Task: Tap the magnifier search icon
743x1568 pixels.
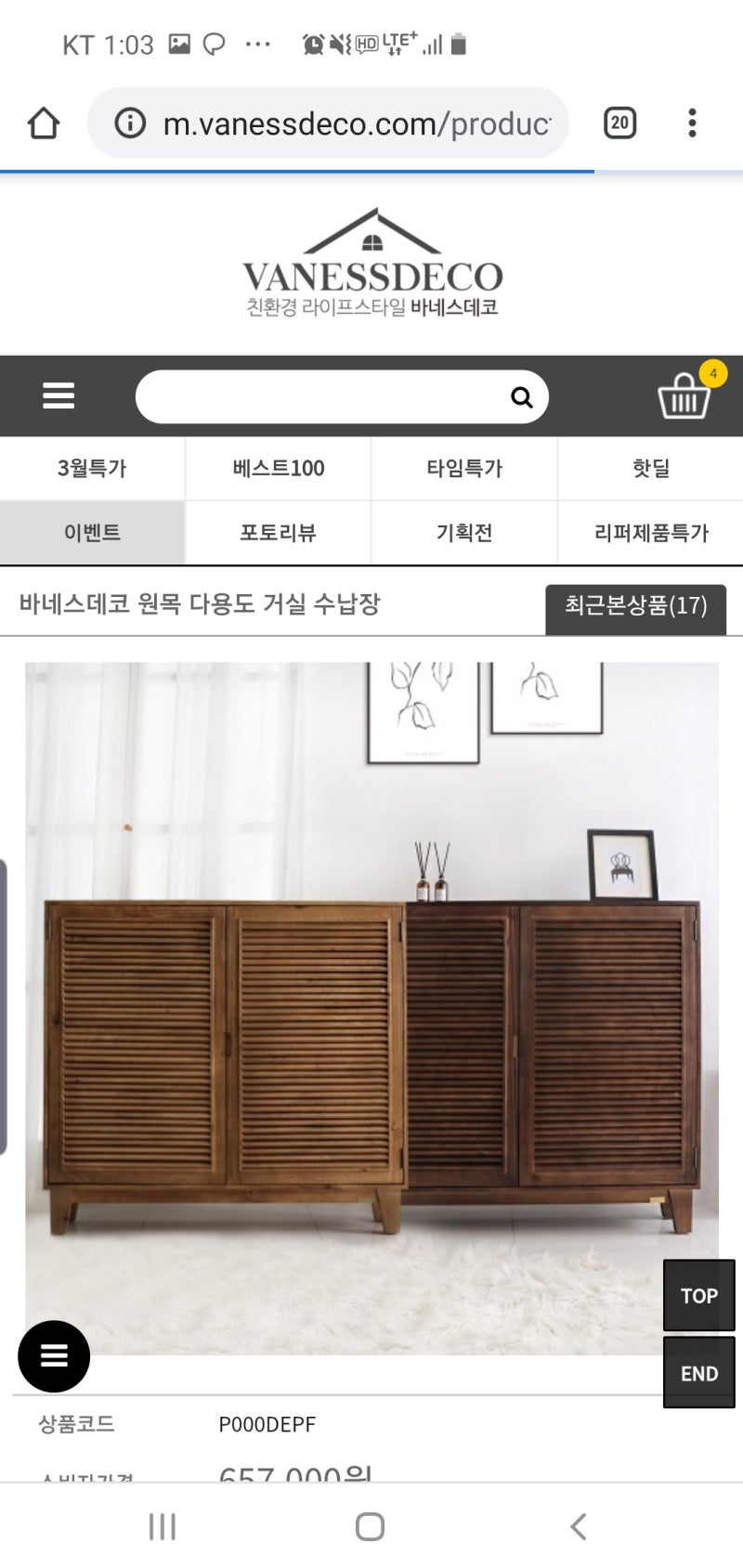Action: pyautogui.click(x=522, y=397)
